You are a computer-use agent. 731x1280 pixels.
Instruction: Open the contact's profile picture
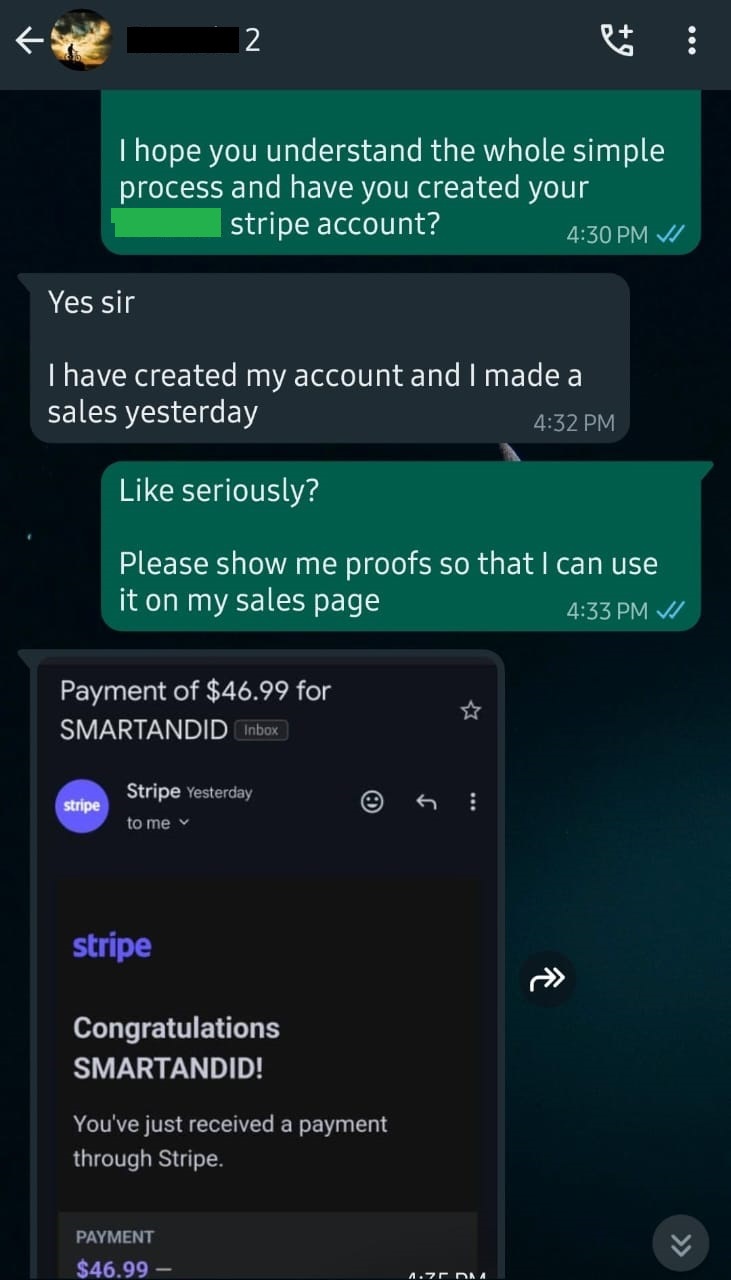[82, 40]
